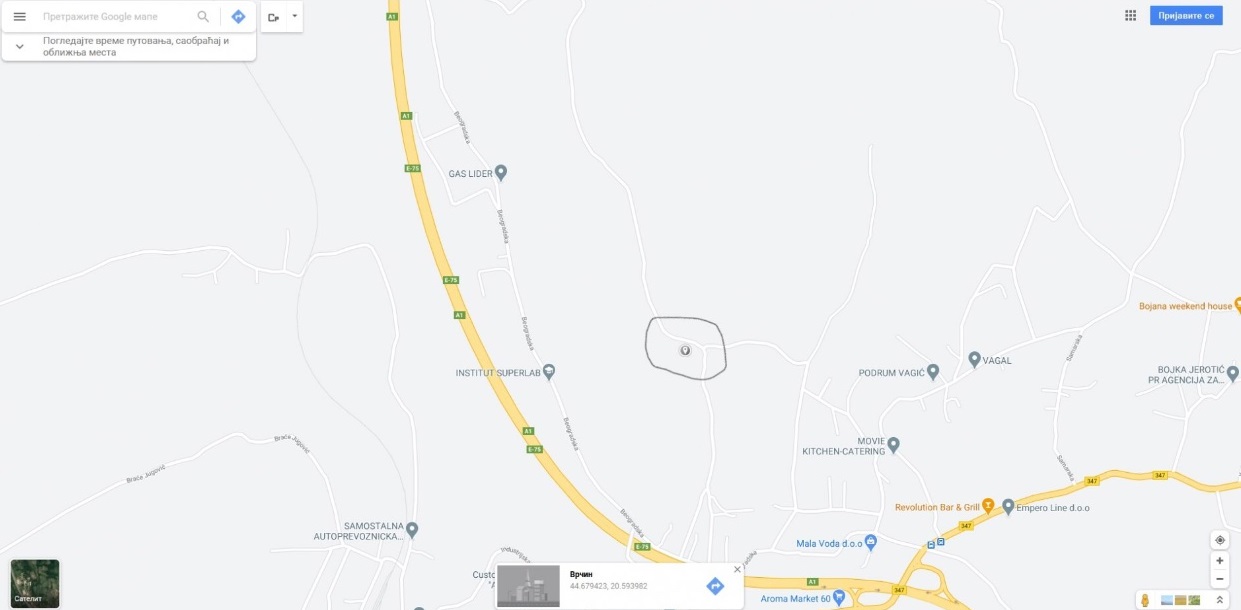This screenshot has height=610, width=1241.
Task: Get directions to Врчин from the card
Action: pyautogui.click(x=715, y=586)
